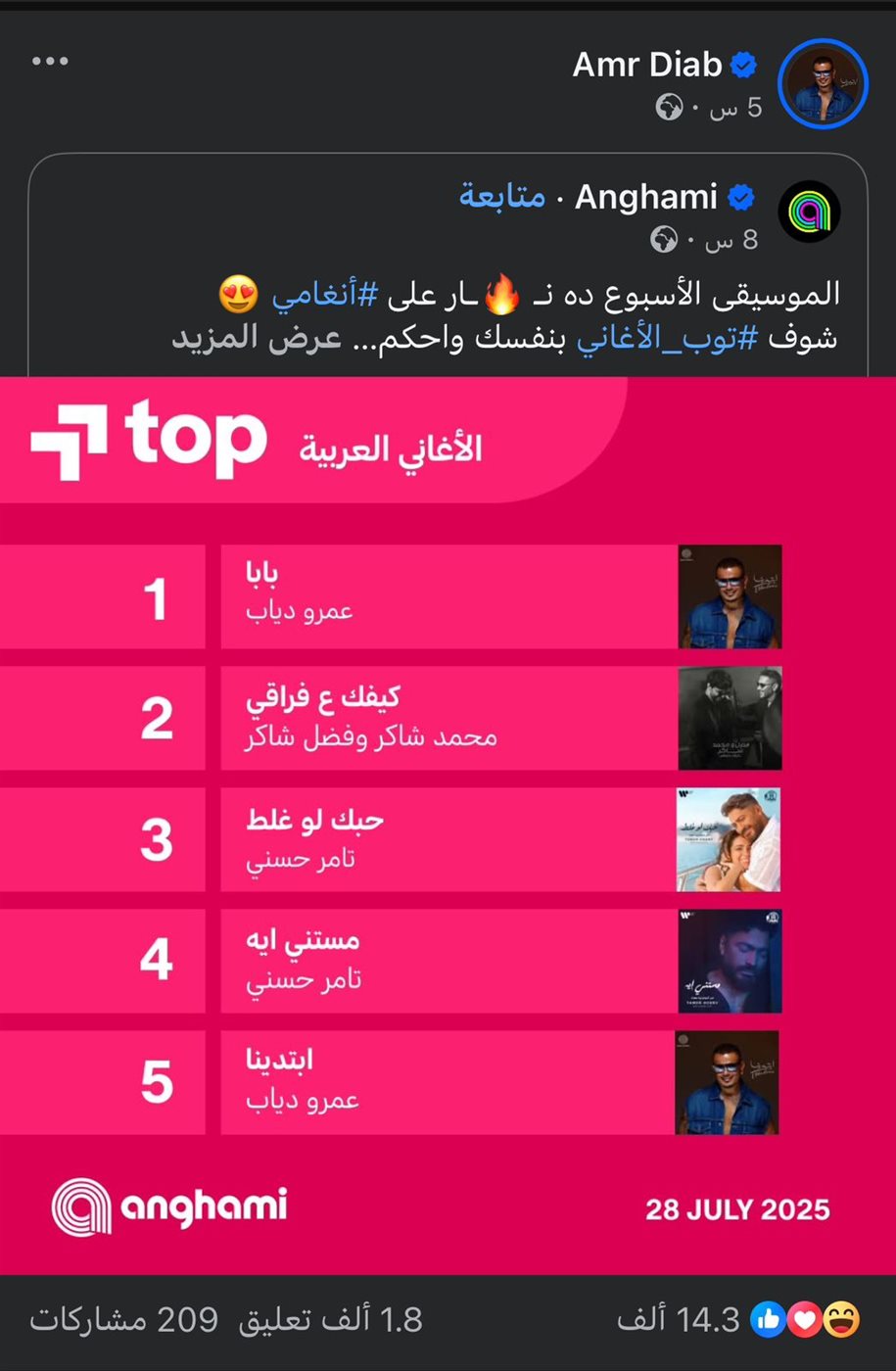Open the #توب_الأغاني hashtag

pos(660,338)
